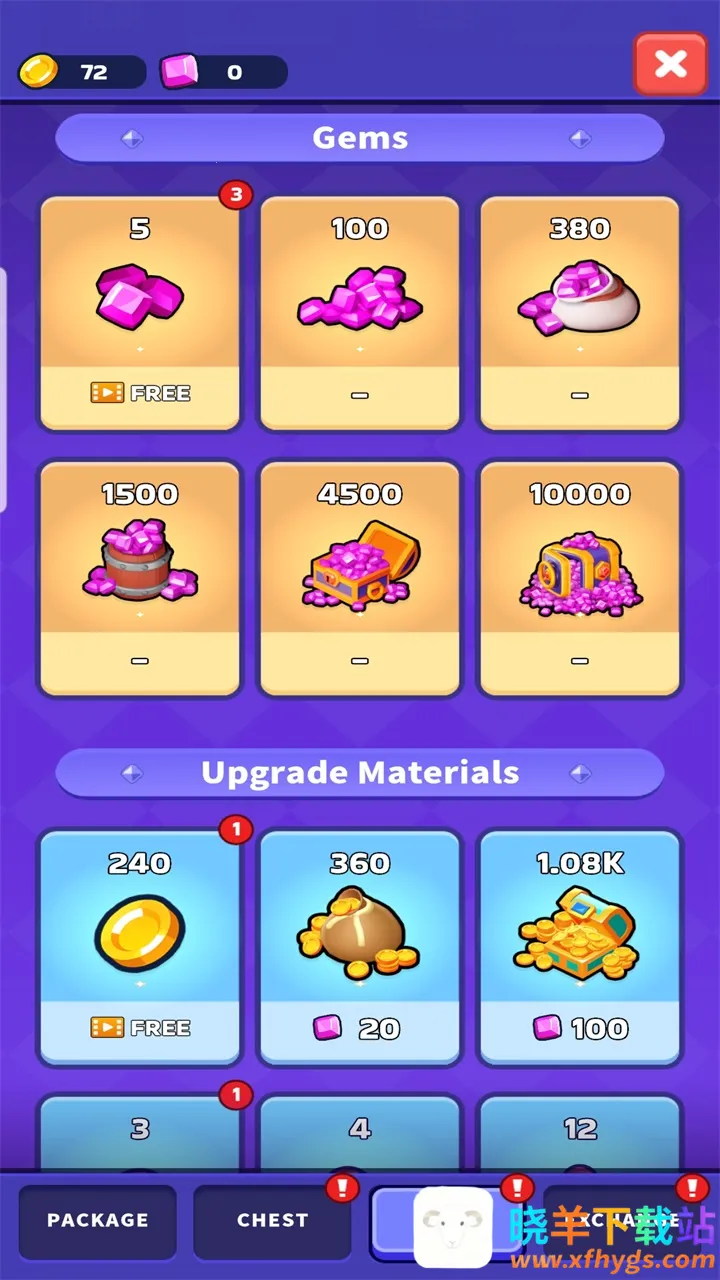Close the shop with the red X
720x1280 pixels.
coord(670,65)
